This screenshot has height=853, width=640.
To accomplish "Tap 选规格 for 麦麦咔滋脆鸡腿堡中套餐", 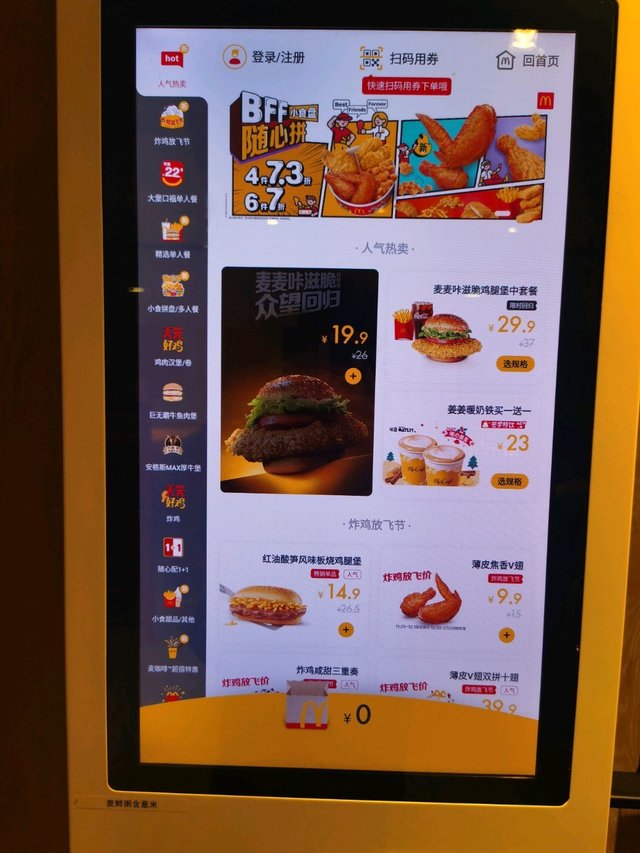I will coord(514,364).
